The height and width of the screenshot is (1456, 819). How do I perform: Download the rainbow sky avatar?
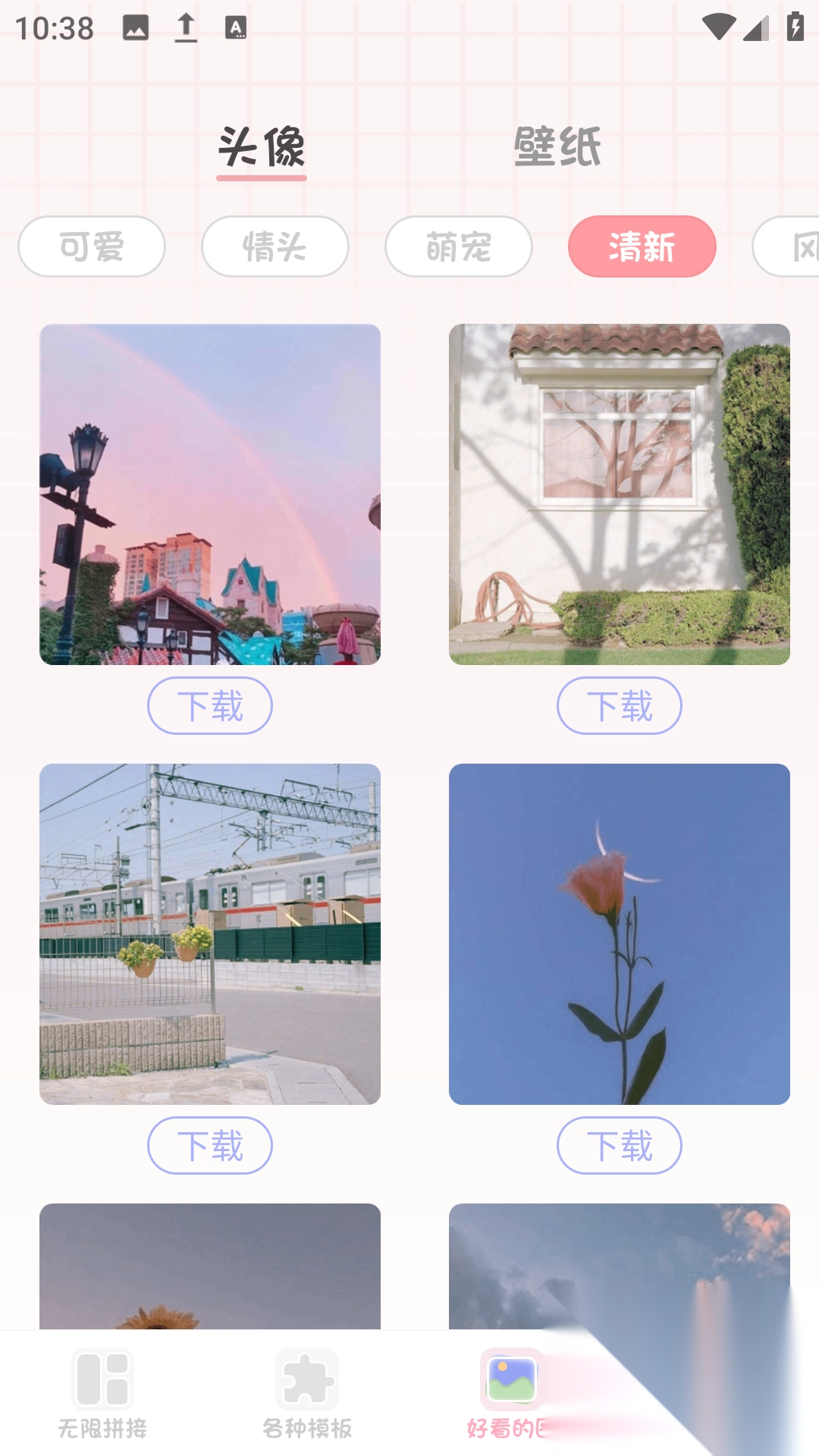[210, 706]
